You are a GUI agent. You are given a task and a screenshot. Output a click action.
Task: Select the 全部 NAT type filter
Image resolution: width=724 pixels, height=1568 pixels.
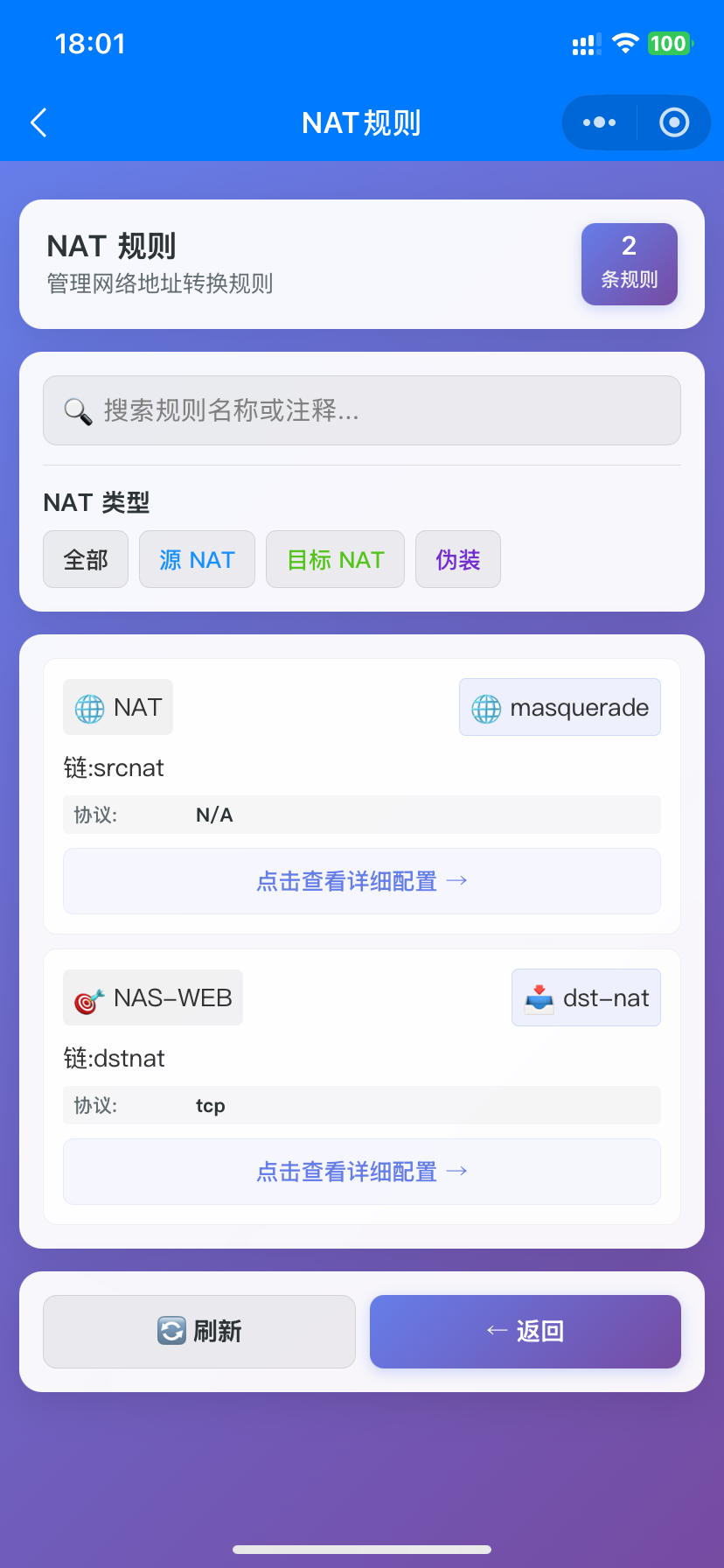click(x=86, y=559)
